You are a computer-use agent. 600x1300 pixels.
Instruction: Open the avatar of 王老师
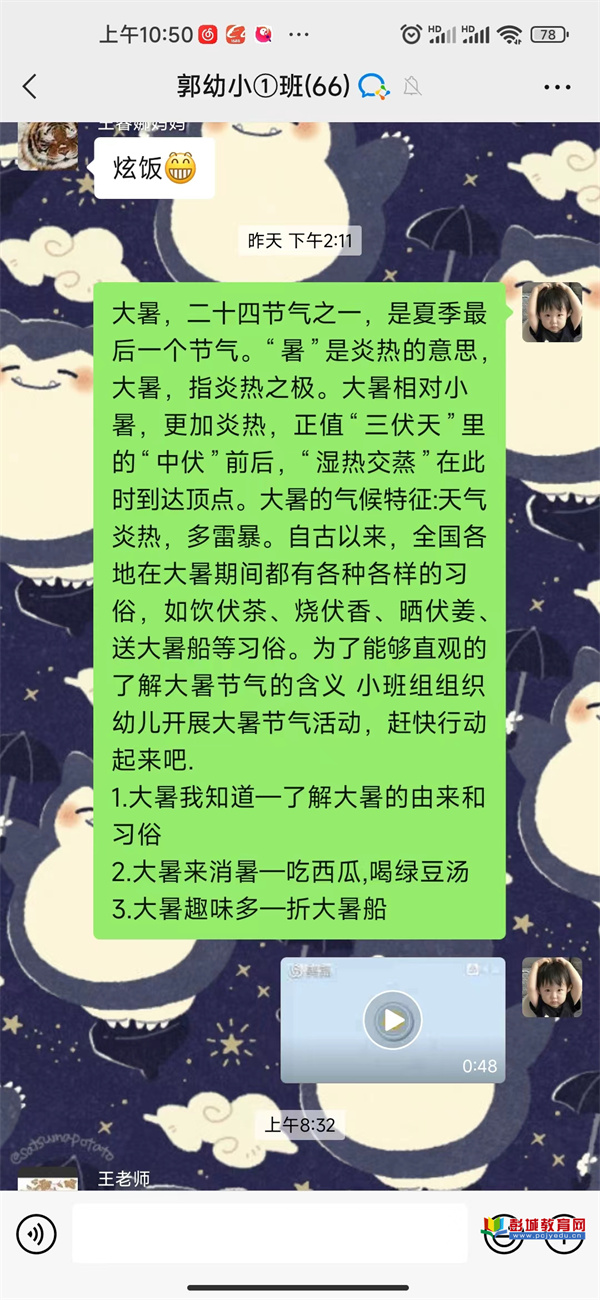click(47, 1180)
